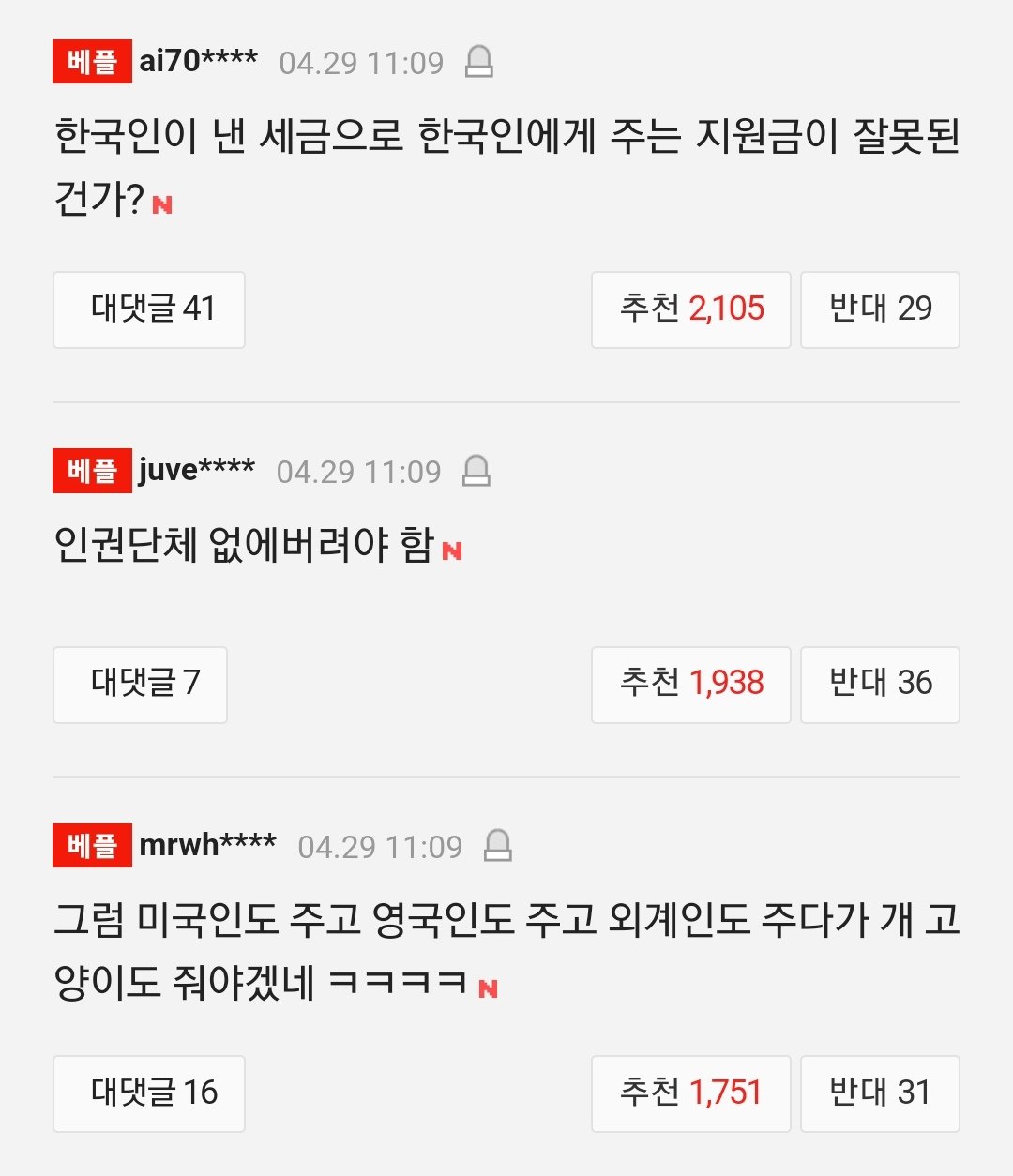Recommend juve****'s comment with 추천 1,938
The width and height of the screenshot is (1013, 1176).
pyautogui.click(x=690, y=684)
